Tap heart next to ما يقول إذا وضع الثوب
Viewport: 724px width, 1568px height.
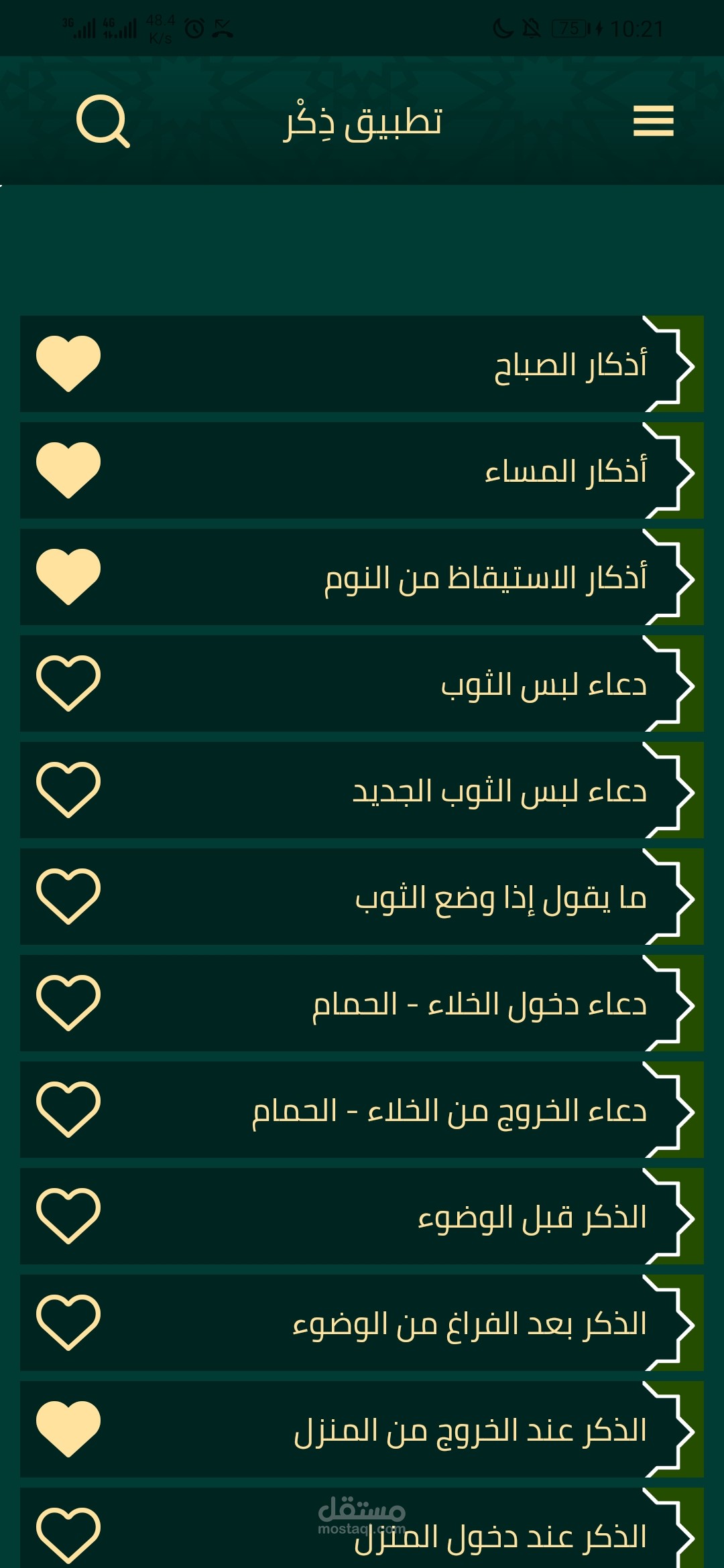tap(68, 897)
